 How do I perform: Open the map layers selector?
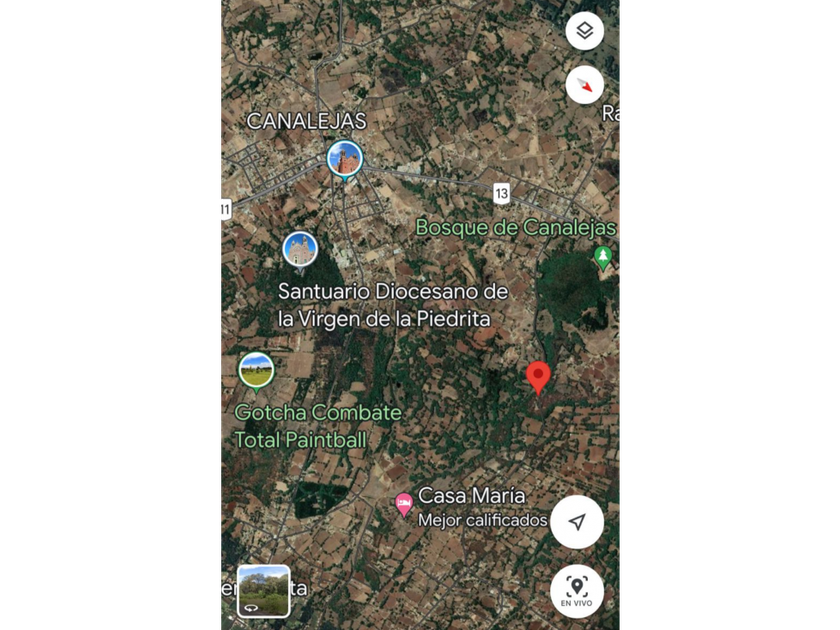tap(584, 31)
